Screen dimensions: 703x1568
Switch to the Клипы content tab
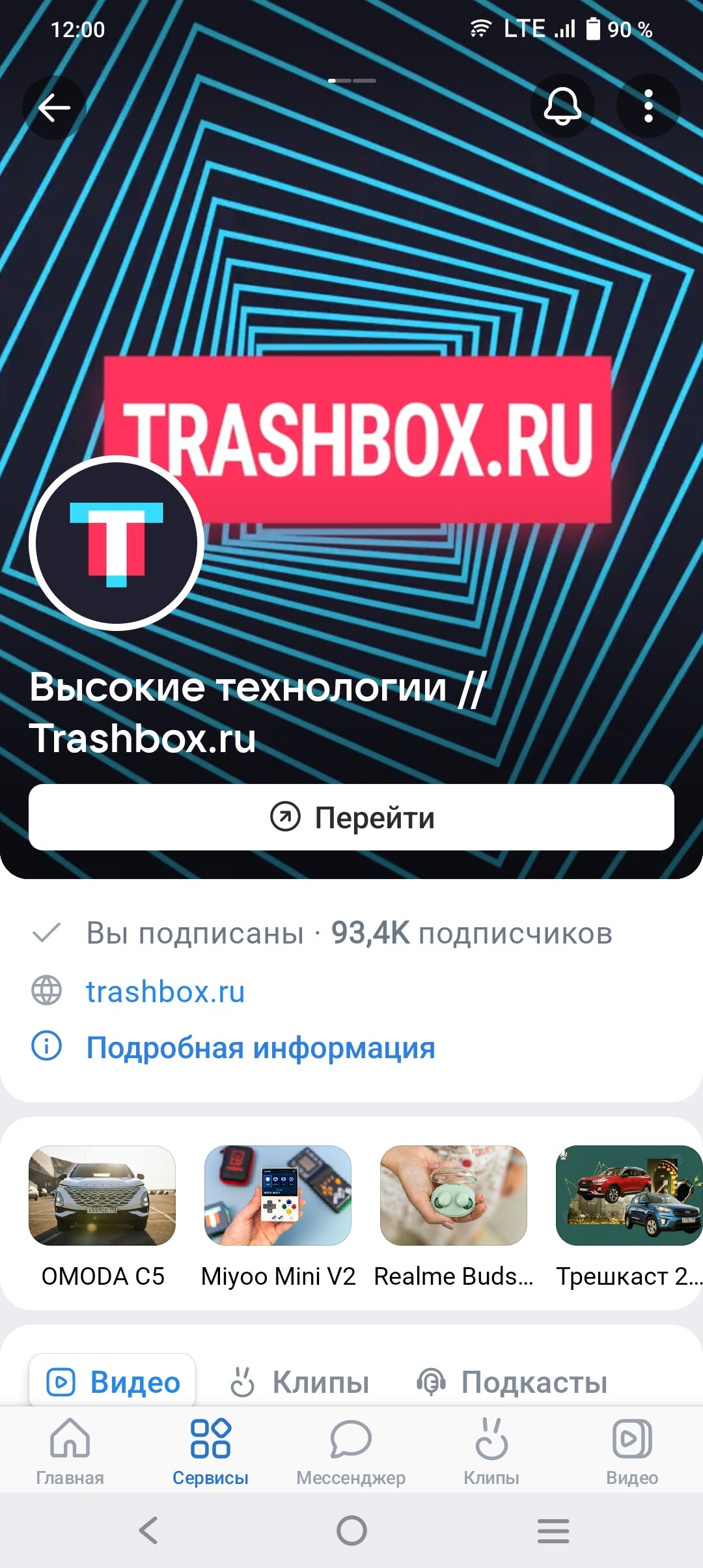click(300, 1382)
